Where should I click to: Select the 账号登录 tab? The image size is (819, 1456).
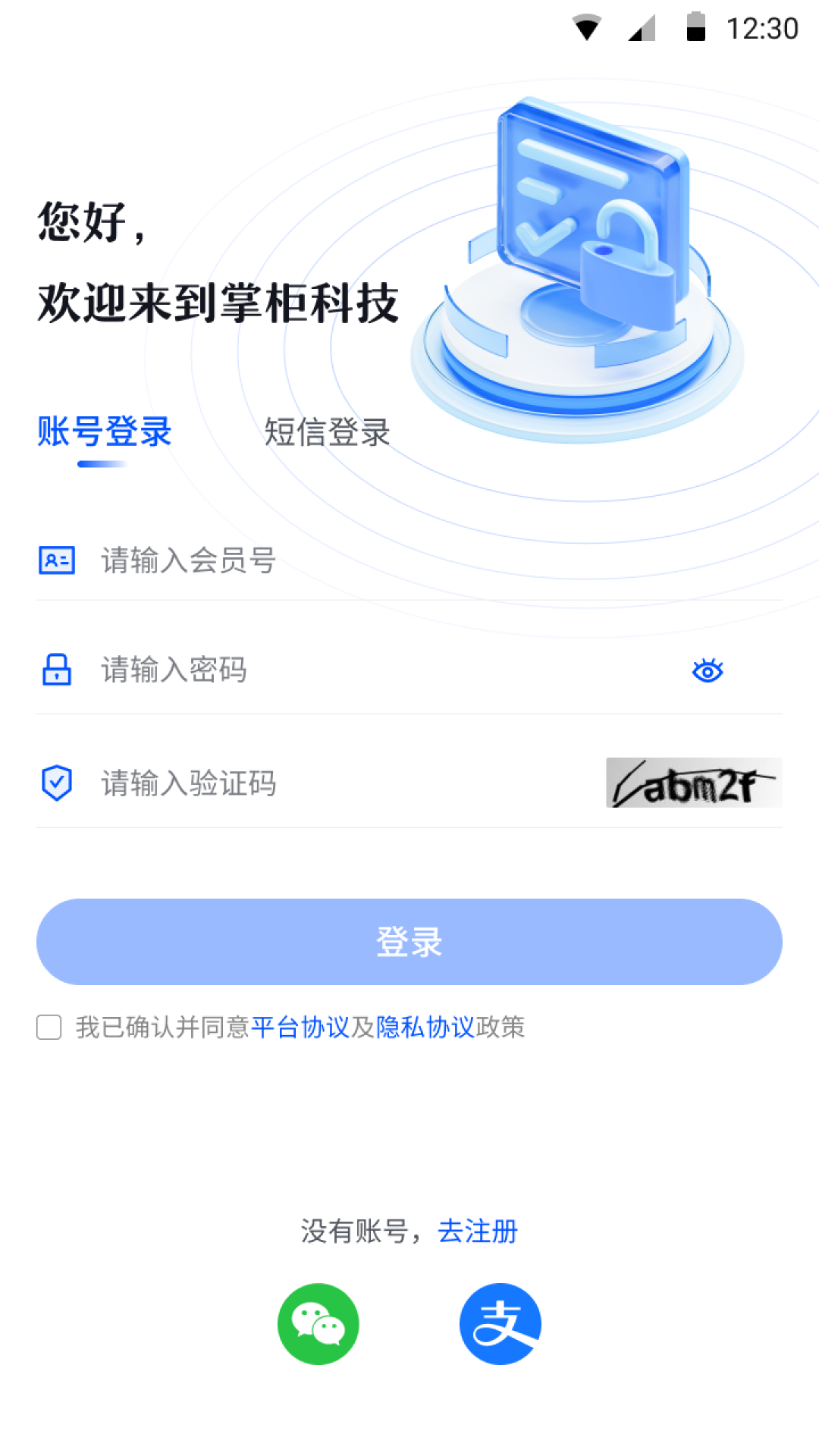point(103,433)
